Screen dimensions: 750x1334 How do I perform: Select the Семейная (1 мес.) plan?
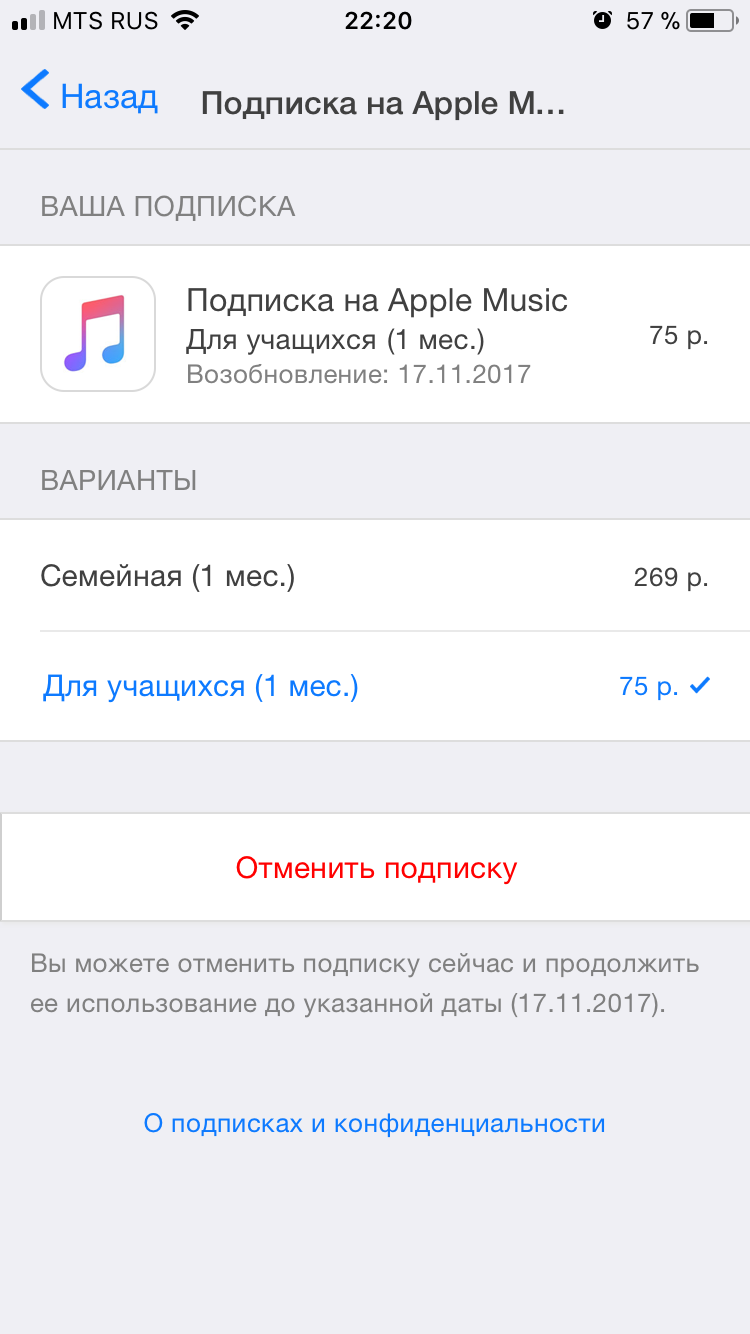374,576
